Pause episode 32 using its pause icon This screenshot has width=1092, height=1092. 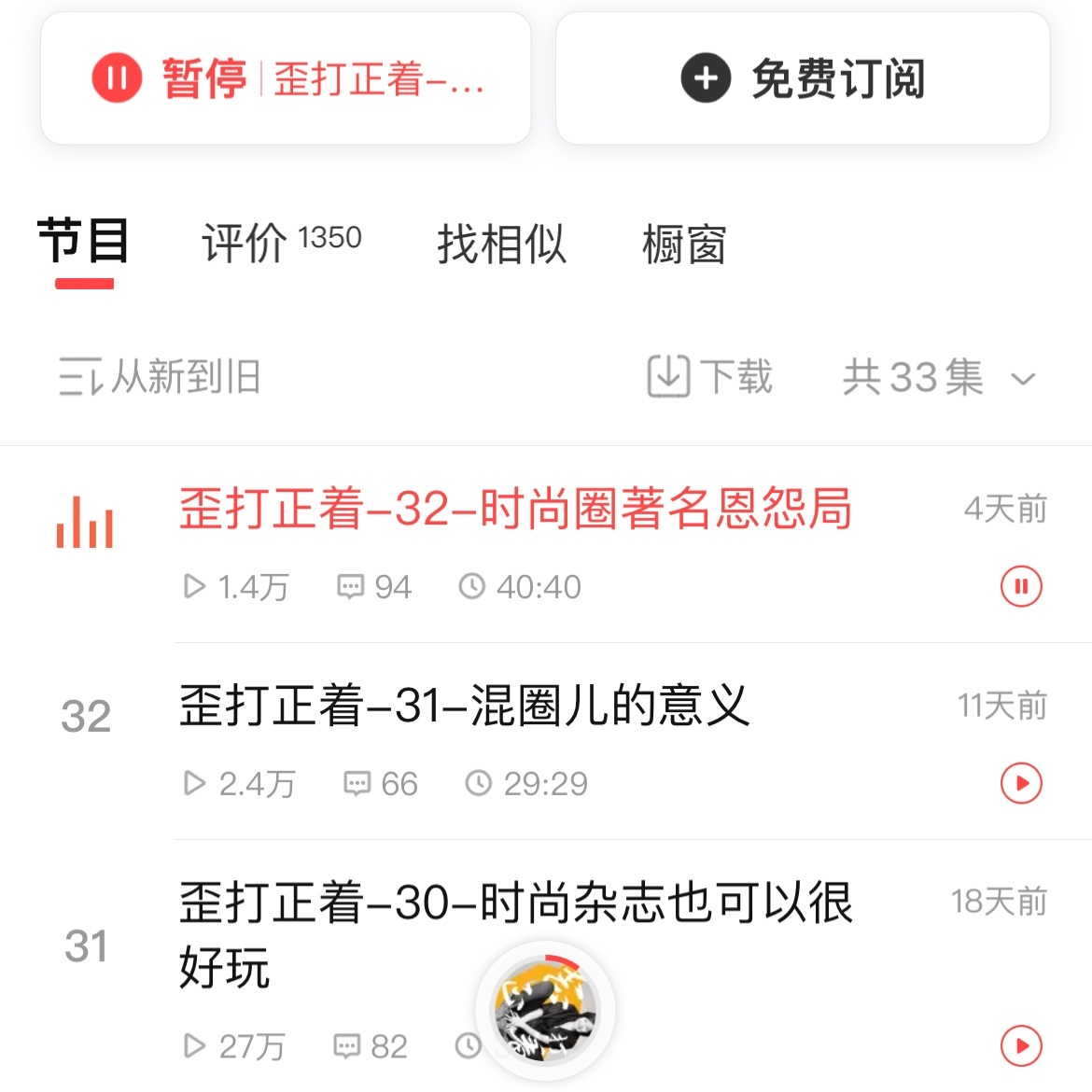pos(1021,587)
